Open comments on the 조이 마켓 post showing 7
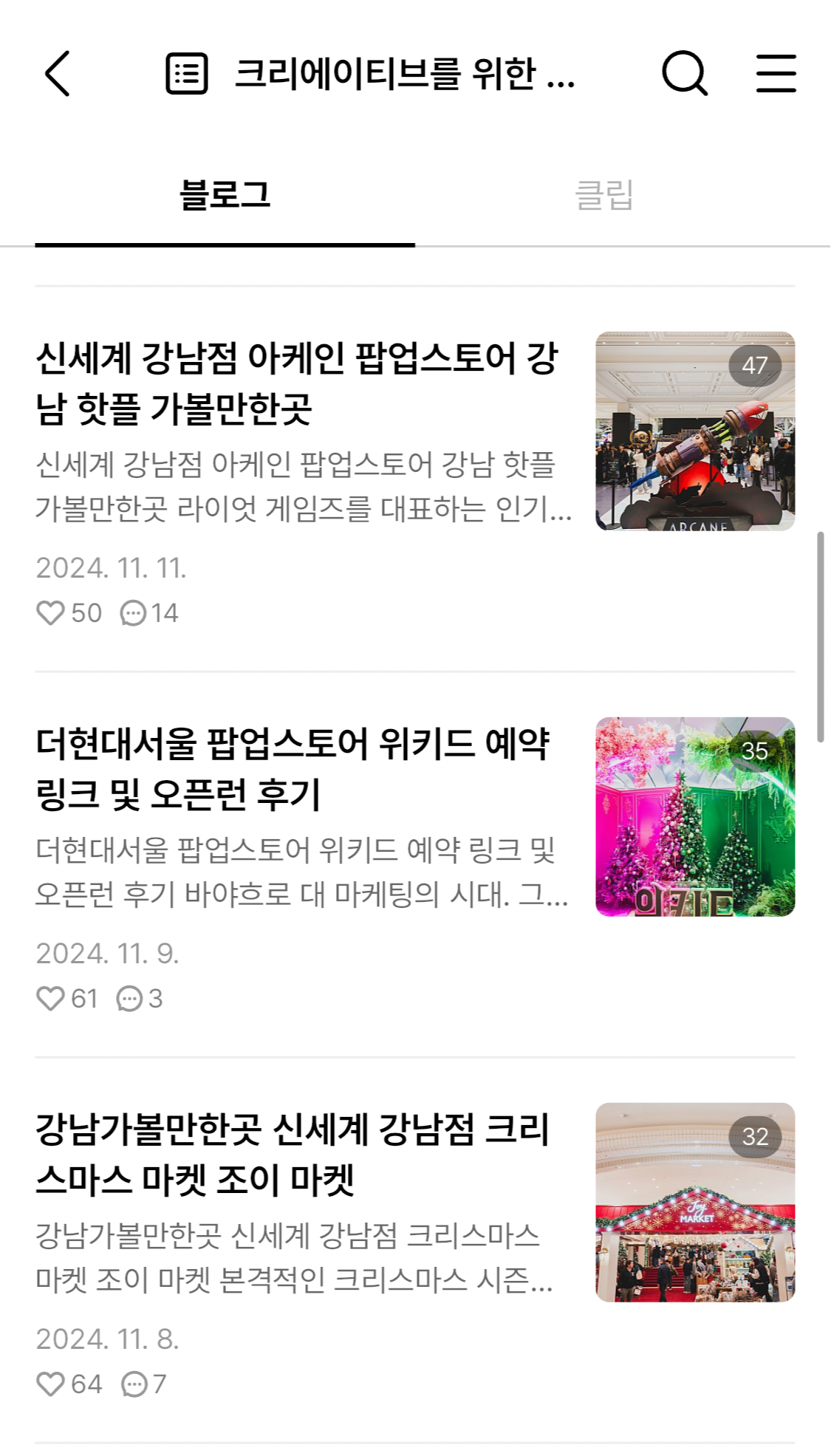Viewport: 831px width, 1456px height. (134, 1384)
